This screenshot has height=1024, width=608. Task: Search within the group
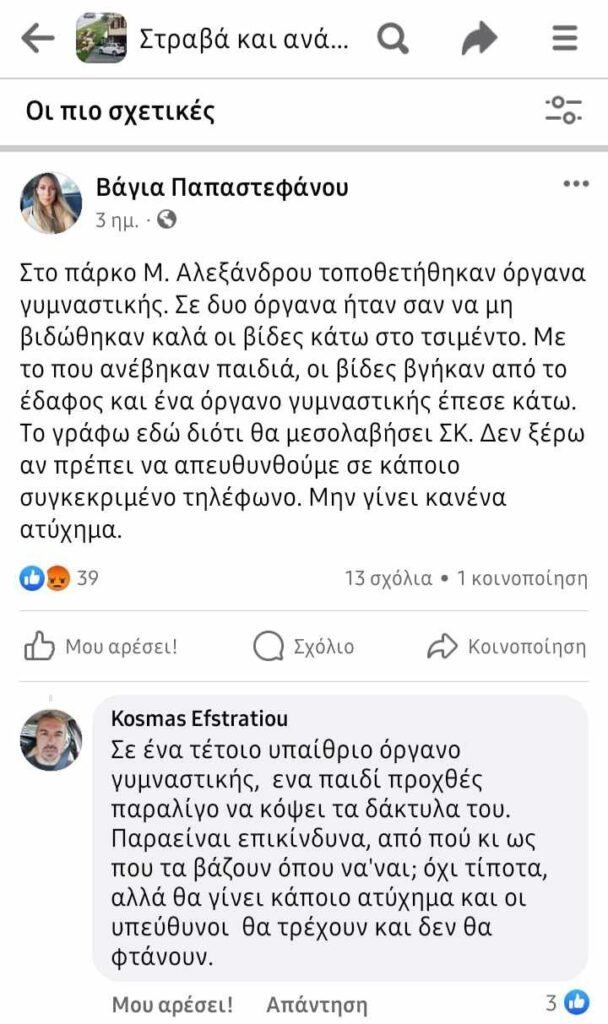(393, 39)
